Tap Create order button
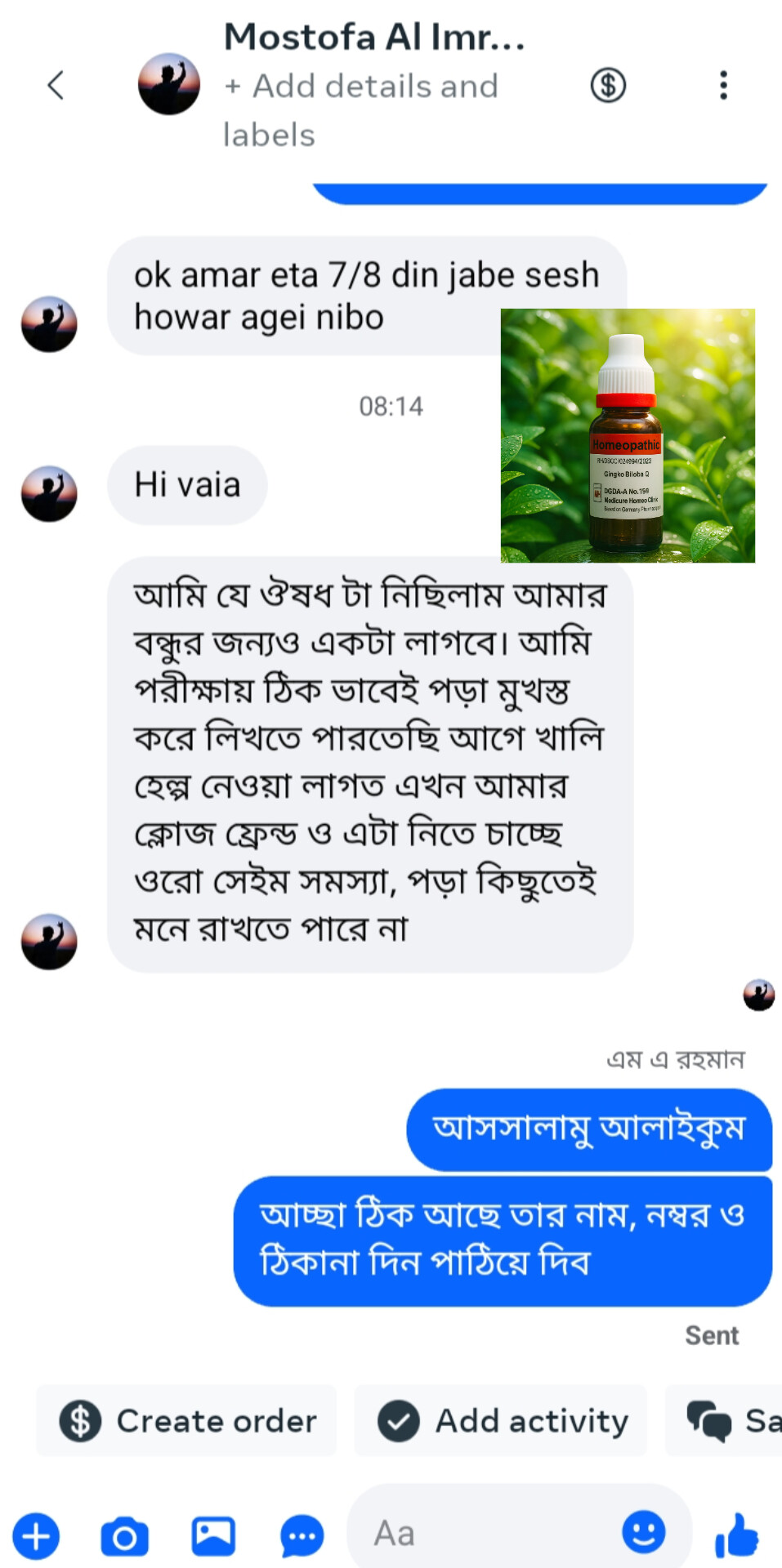 (x=186, y=1420)
